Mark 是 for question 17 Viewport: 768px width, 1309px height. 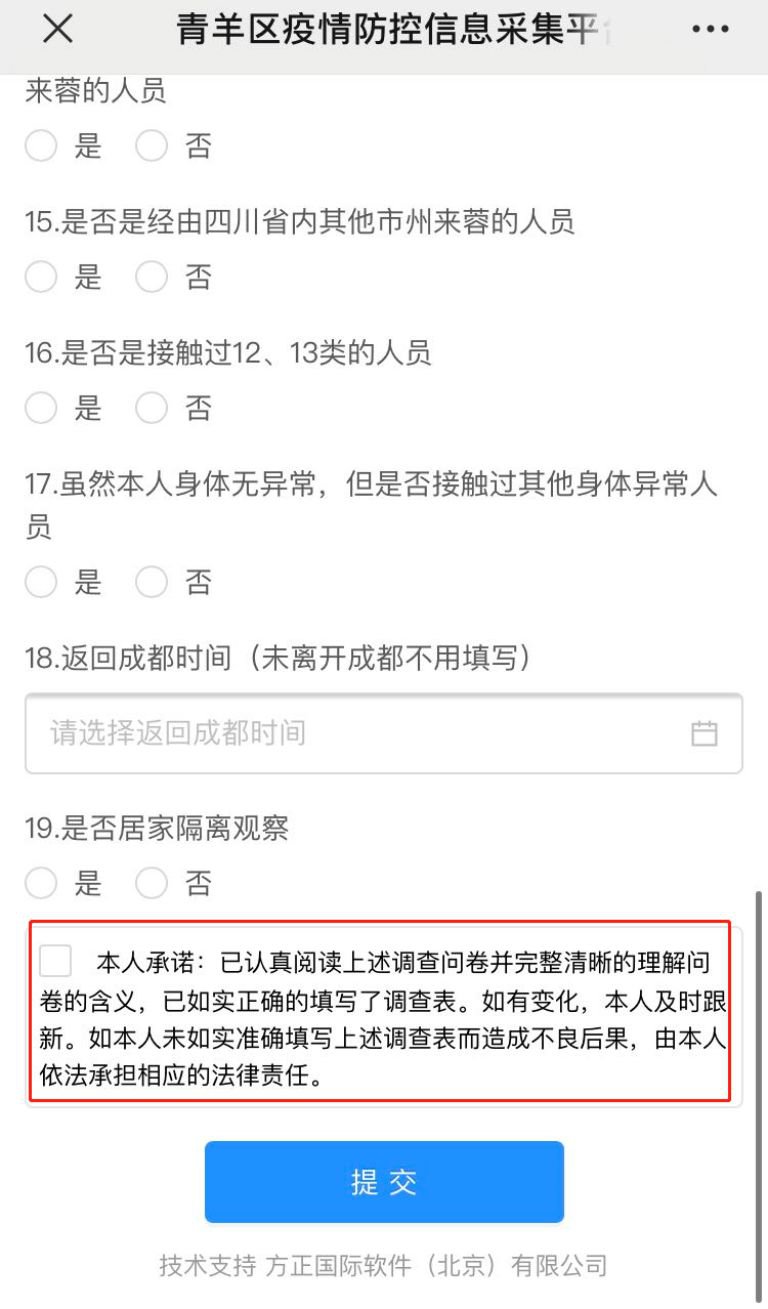click(x=41, y=582)
